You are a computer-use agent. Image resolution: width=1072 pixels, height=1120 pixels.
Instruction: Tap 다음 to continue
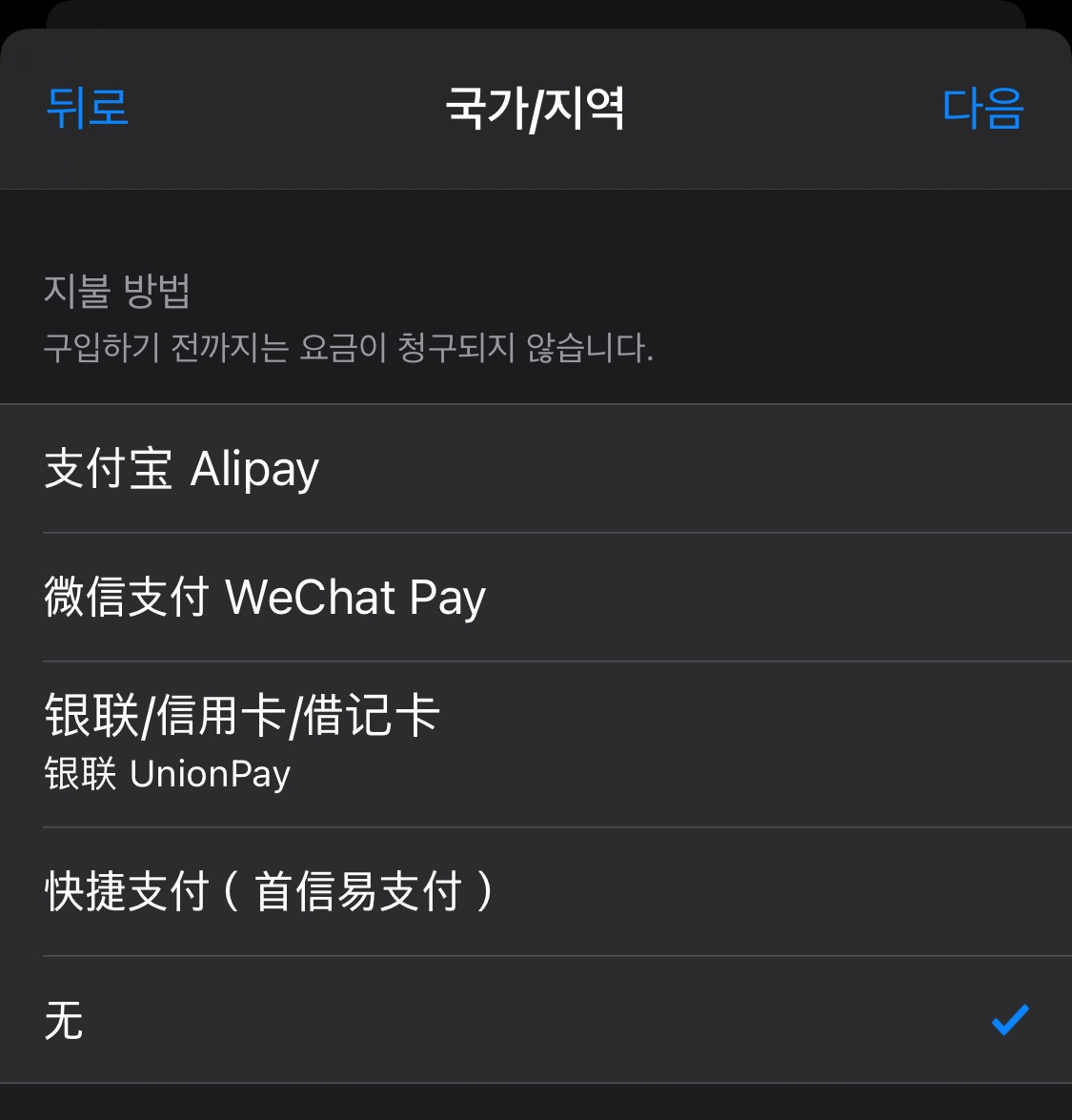pyautogui.click(x=982, y=108)
